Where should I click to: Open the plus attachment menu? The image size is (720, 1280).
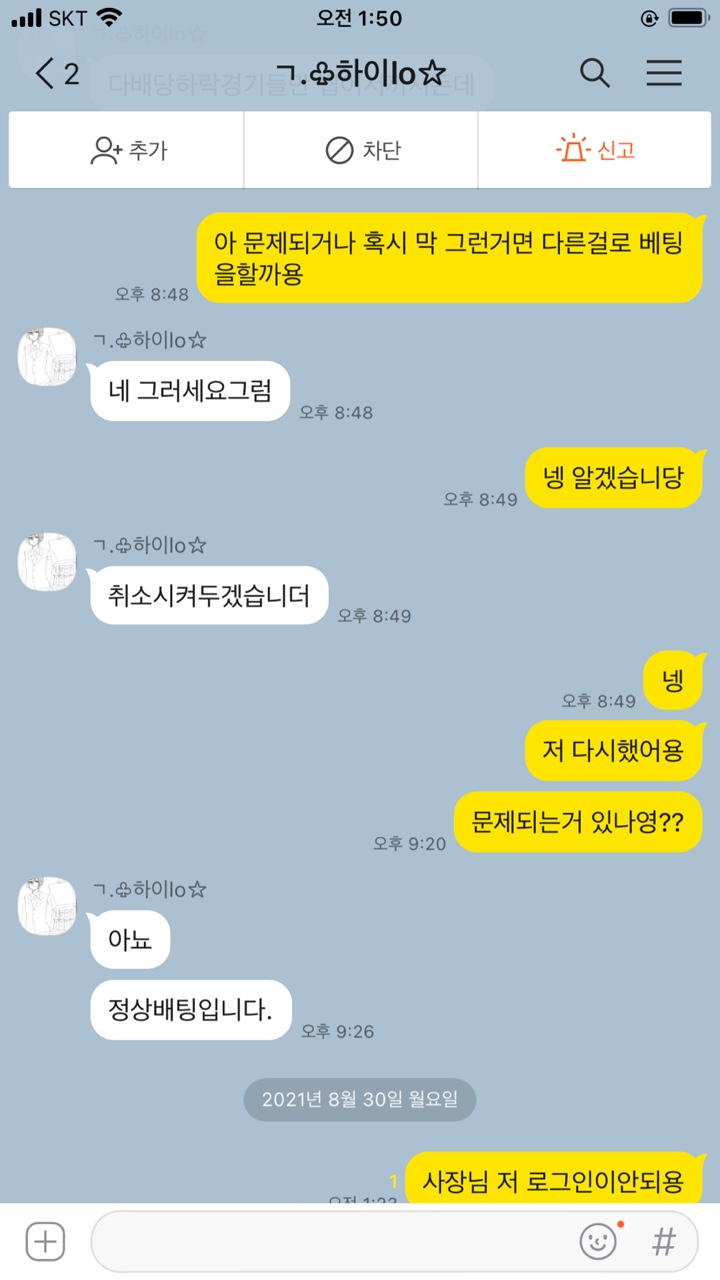pos(45,1242)
